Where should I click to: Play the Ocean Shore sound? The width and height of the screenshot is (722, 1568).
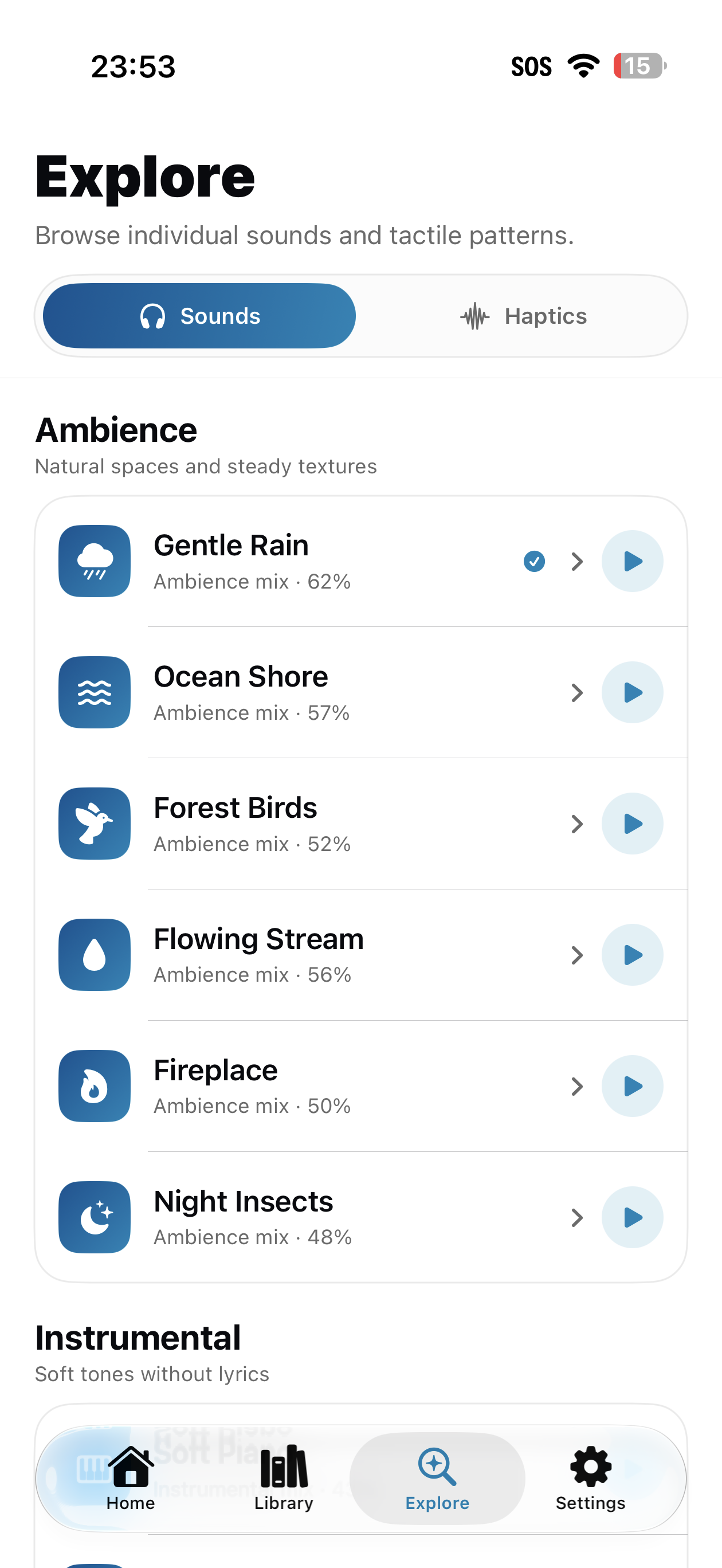(632, 693)
